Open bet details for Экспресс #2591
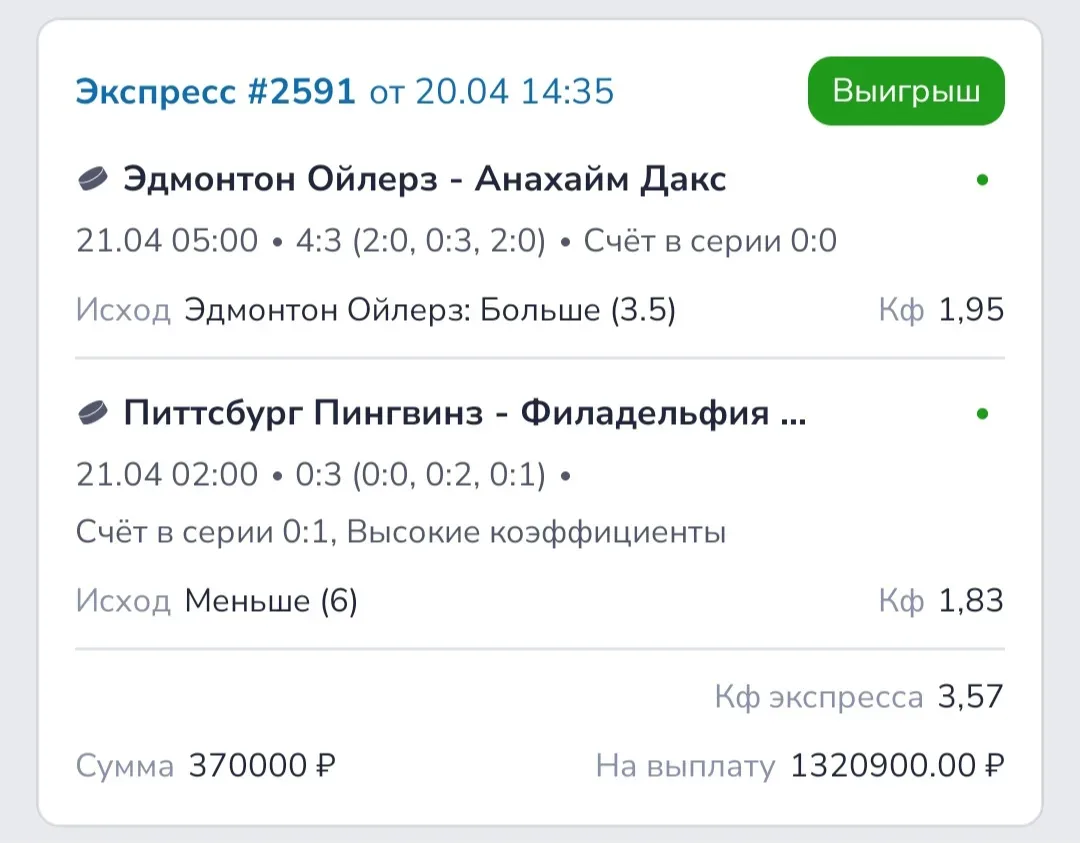The height and width of the screenshot is (843, 1080). [215, 92]
